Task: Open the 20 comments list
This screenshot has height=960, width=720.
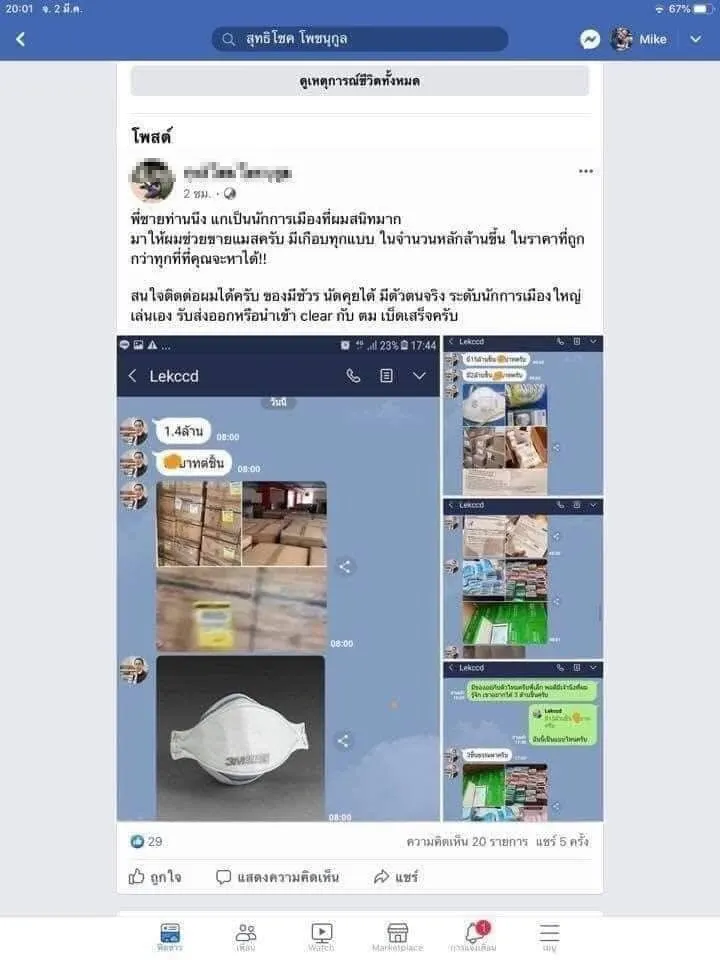Action: 467,842
